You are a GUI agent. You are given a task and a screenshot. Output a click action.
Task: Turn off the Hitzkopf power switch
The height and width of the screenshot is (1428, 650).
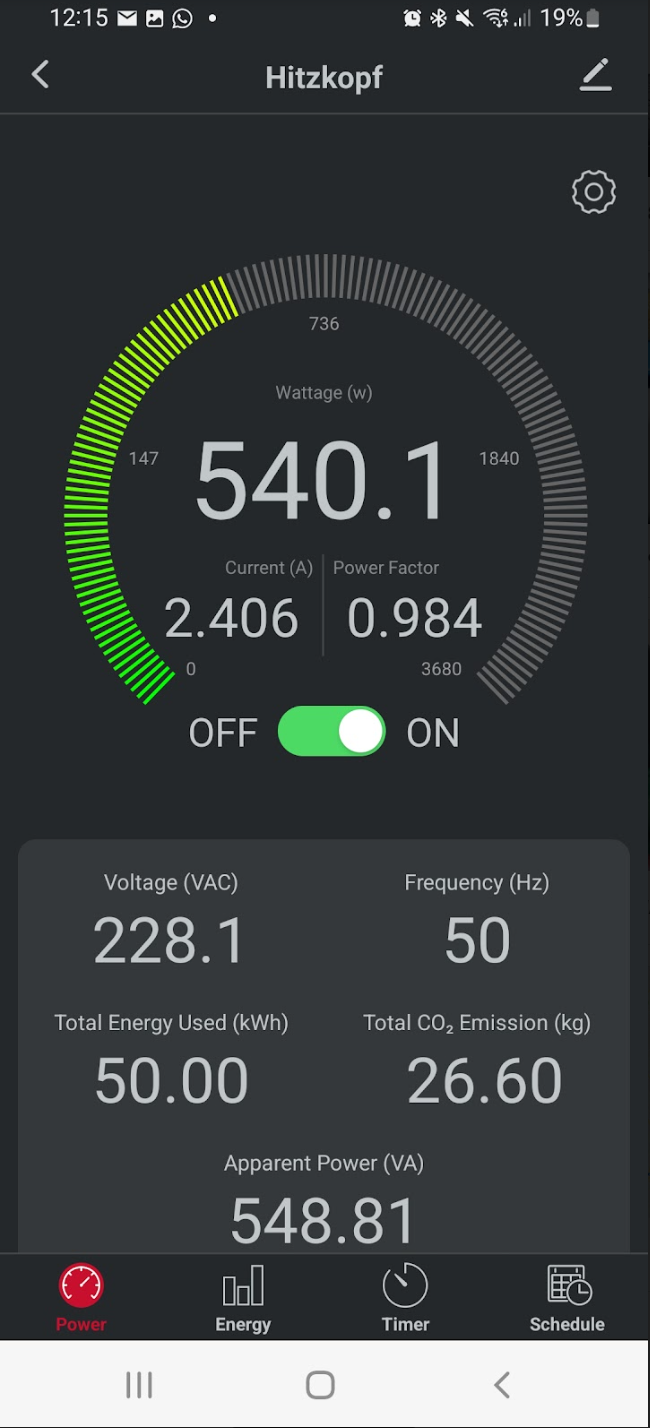pyautogui.click(x=331, y=732)
